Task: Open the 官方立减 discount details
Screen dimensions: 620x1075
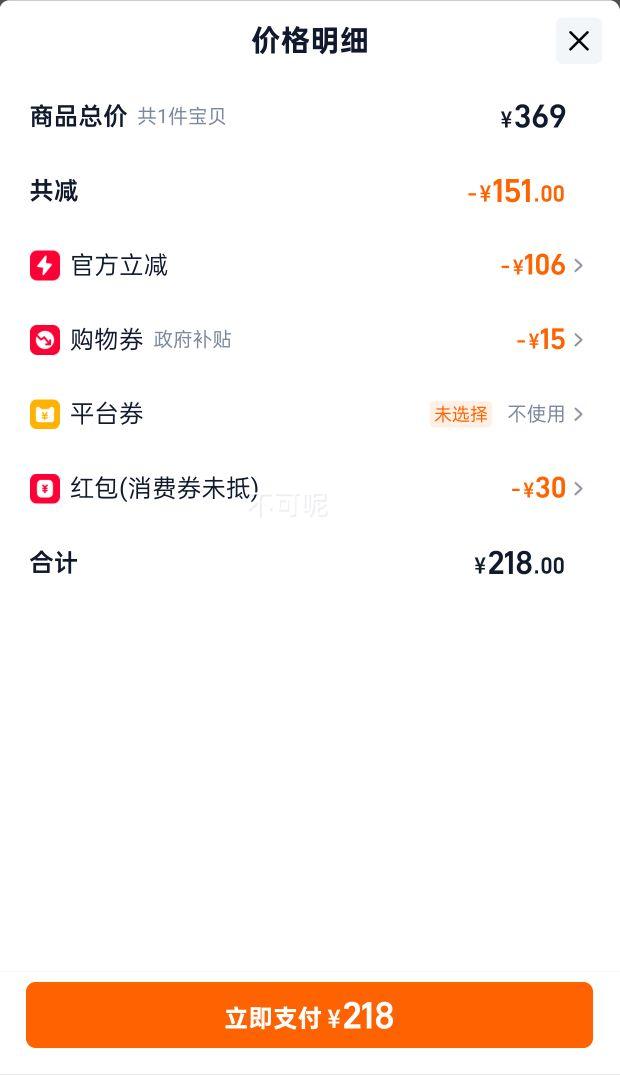Action: [x=541, y=265]
